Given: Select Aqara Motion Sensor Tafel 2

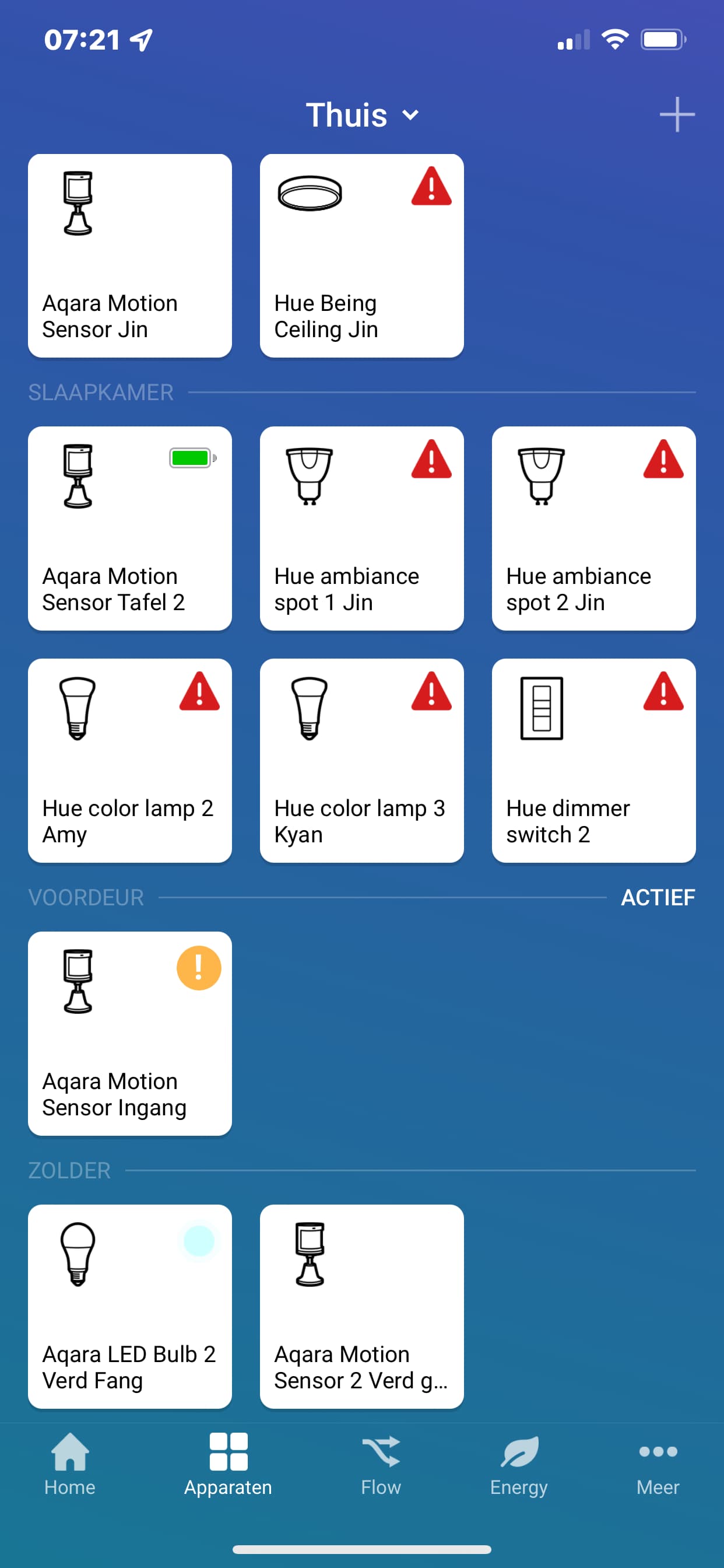Looking at the screenshot, I should [x=129, y=528].
